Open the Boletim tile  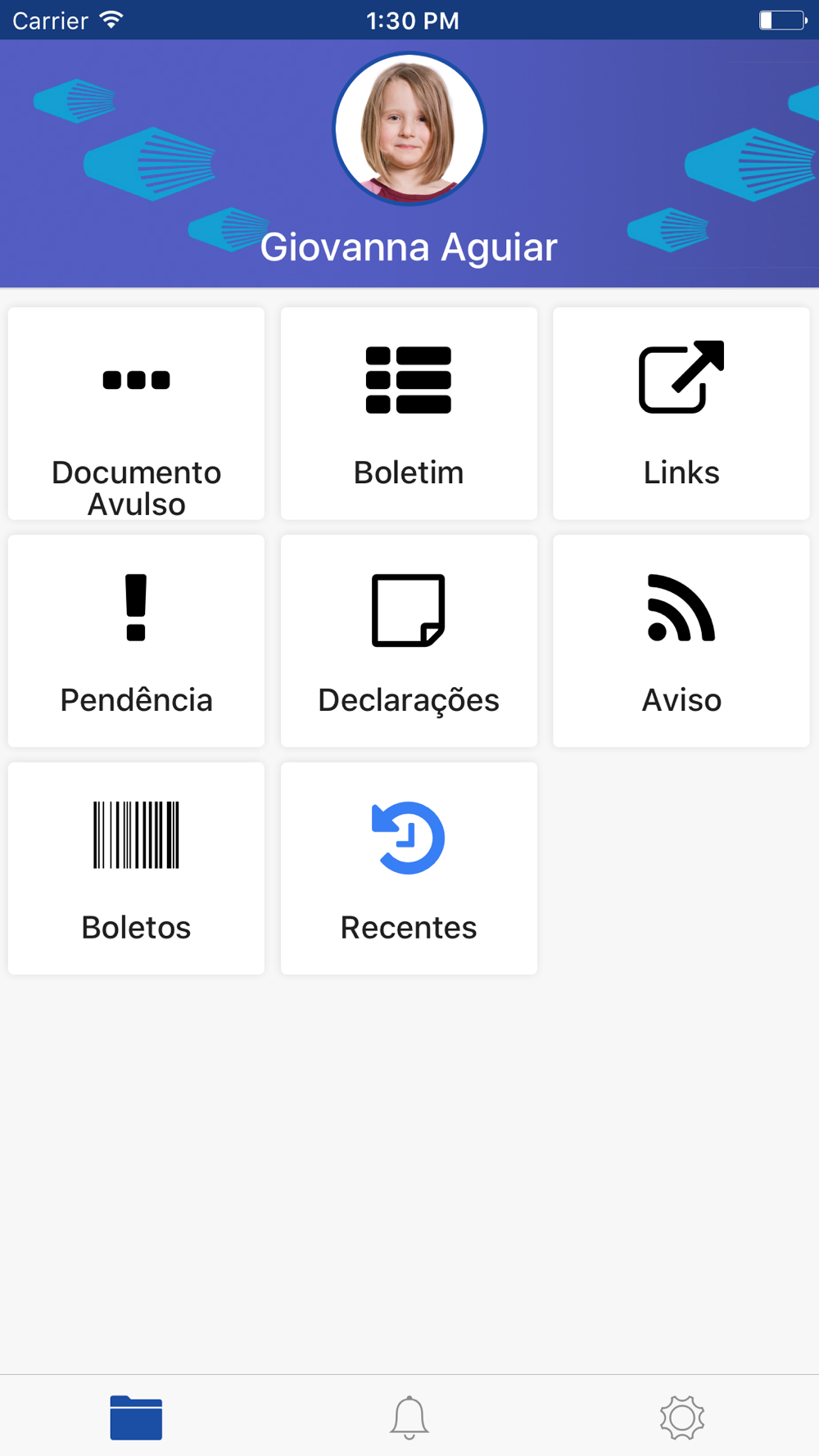tap(409, 414)
